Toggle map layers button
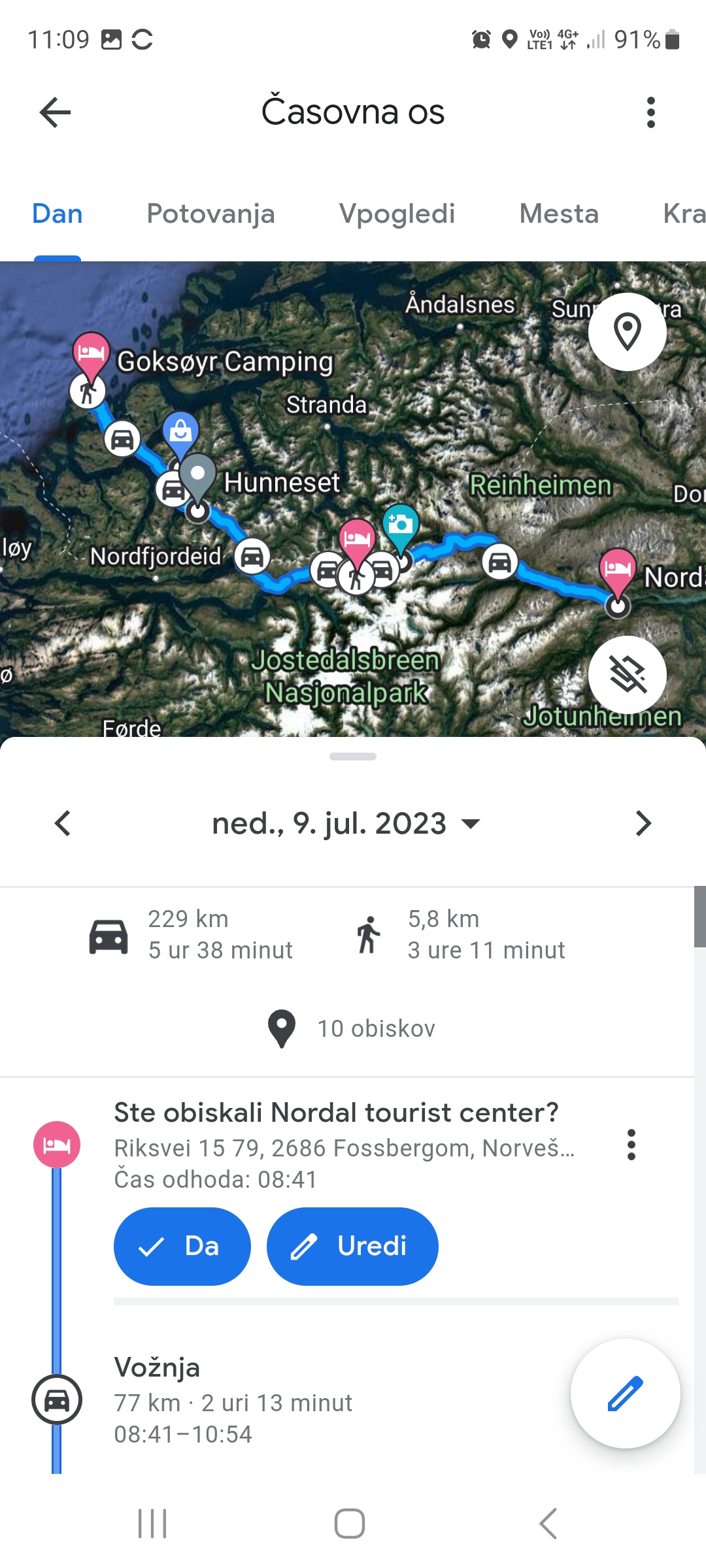This screenshot has height=1568, width=706. point(628,675)
